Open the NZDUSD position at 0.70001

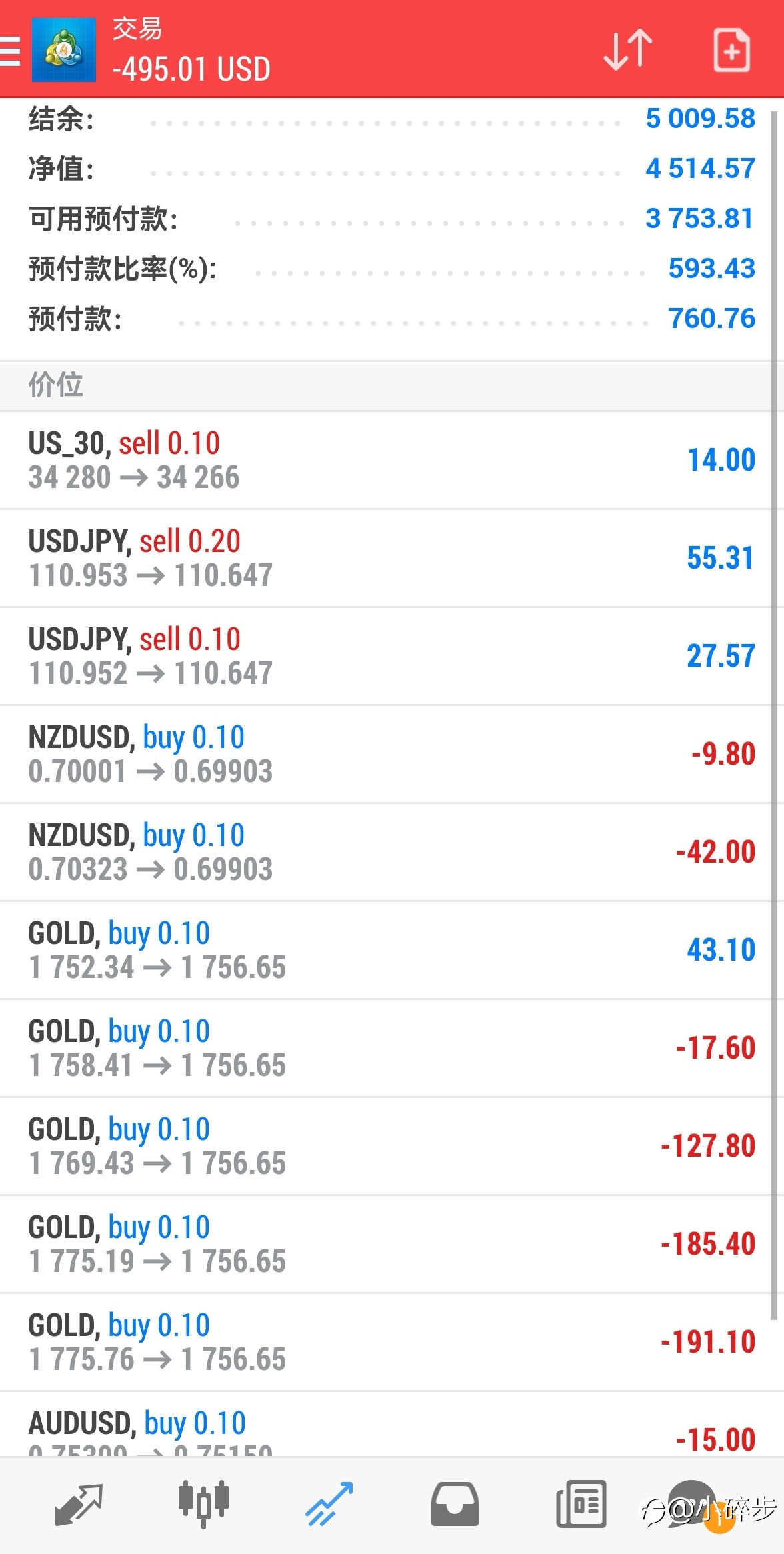coord(392,754)
